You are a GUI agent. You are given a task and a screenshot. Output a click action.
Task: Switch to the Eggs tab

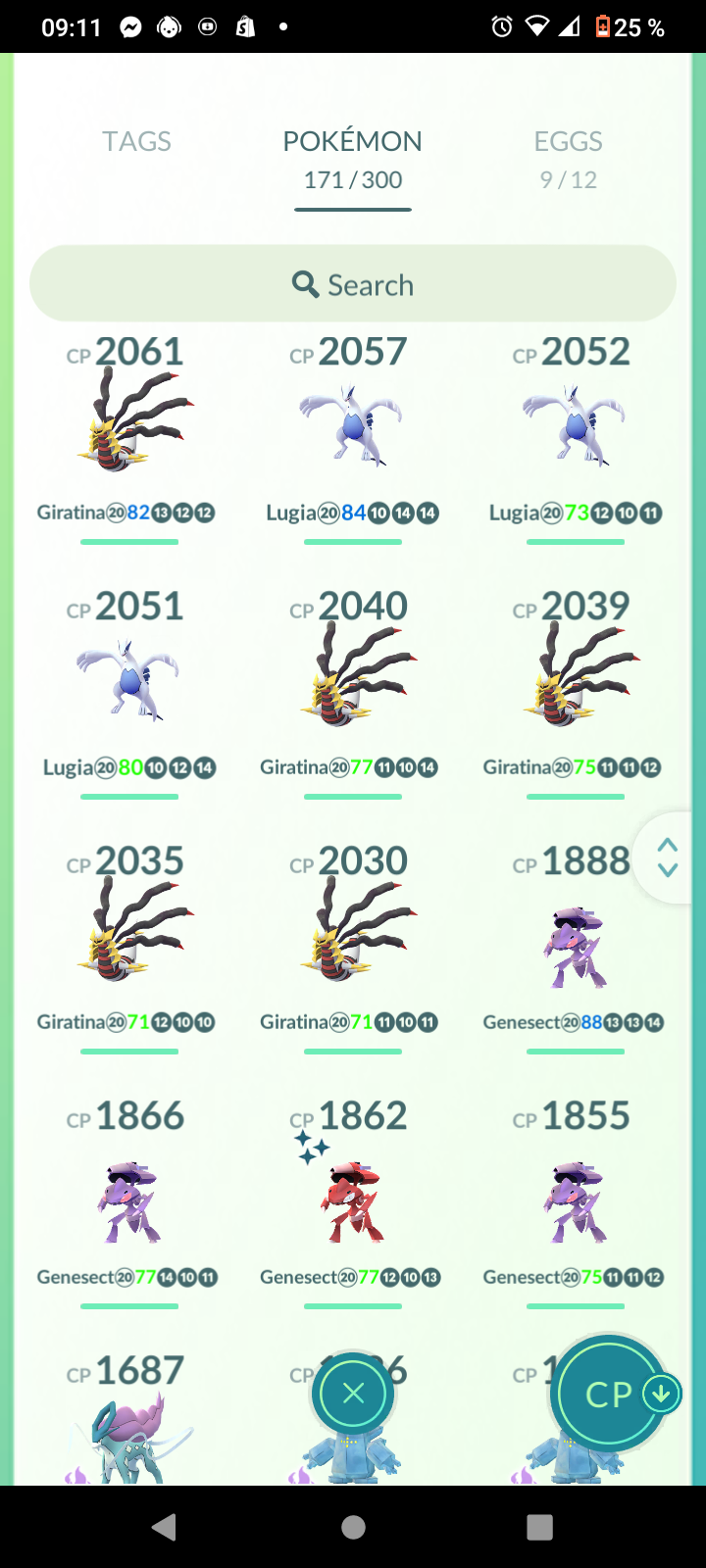pyautogui.click(x=568, y=157)
